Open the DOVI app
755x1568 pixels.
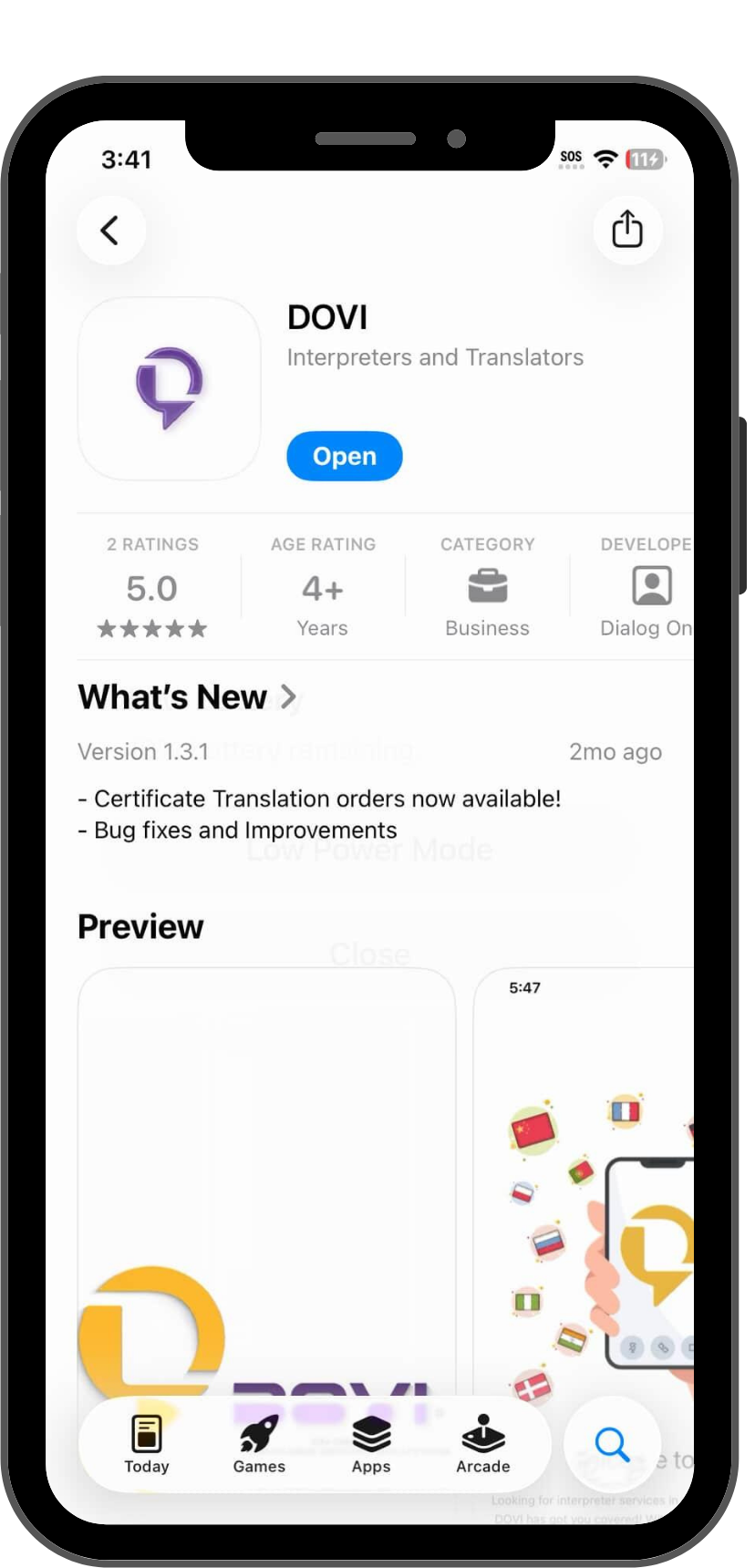(x=345, y=456)
